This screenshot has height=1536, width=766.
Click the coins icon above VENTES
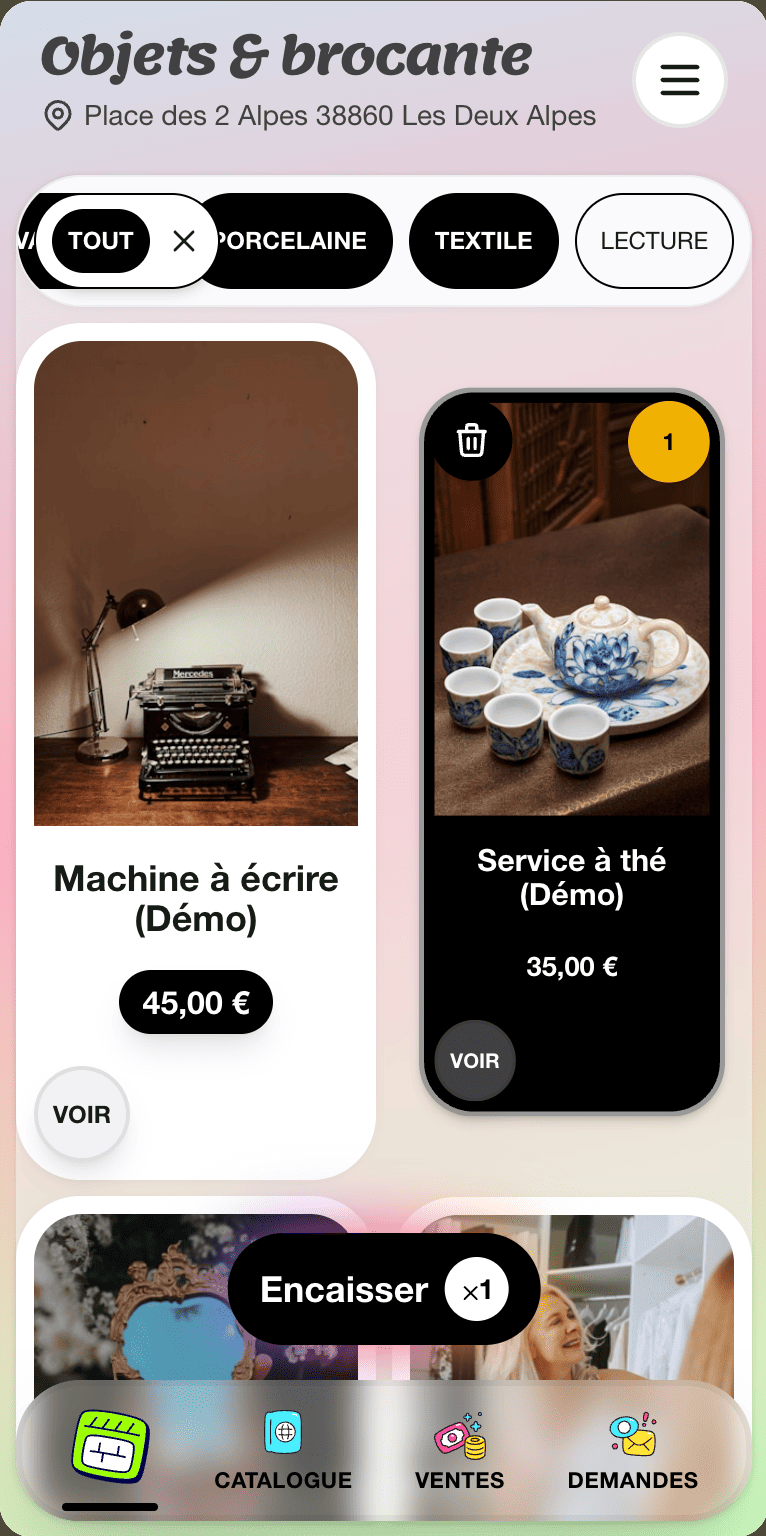[x=459, y=1432]
